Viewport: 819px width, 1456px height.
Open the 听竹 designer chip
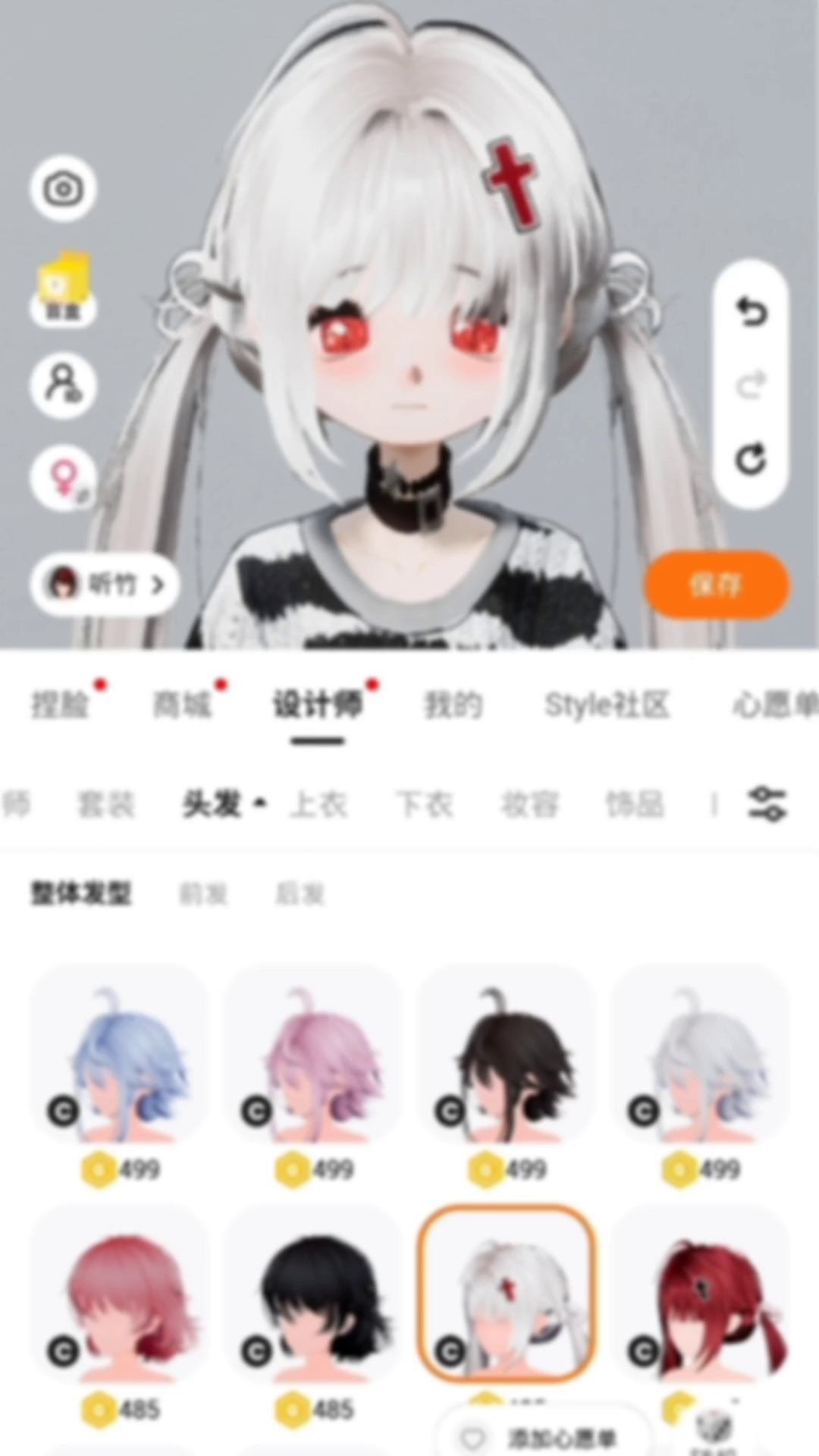pos(105,584)
